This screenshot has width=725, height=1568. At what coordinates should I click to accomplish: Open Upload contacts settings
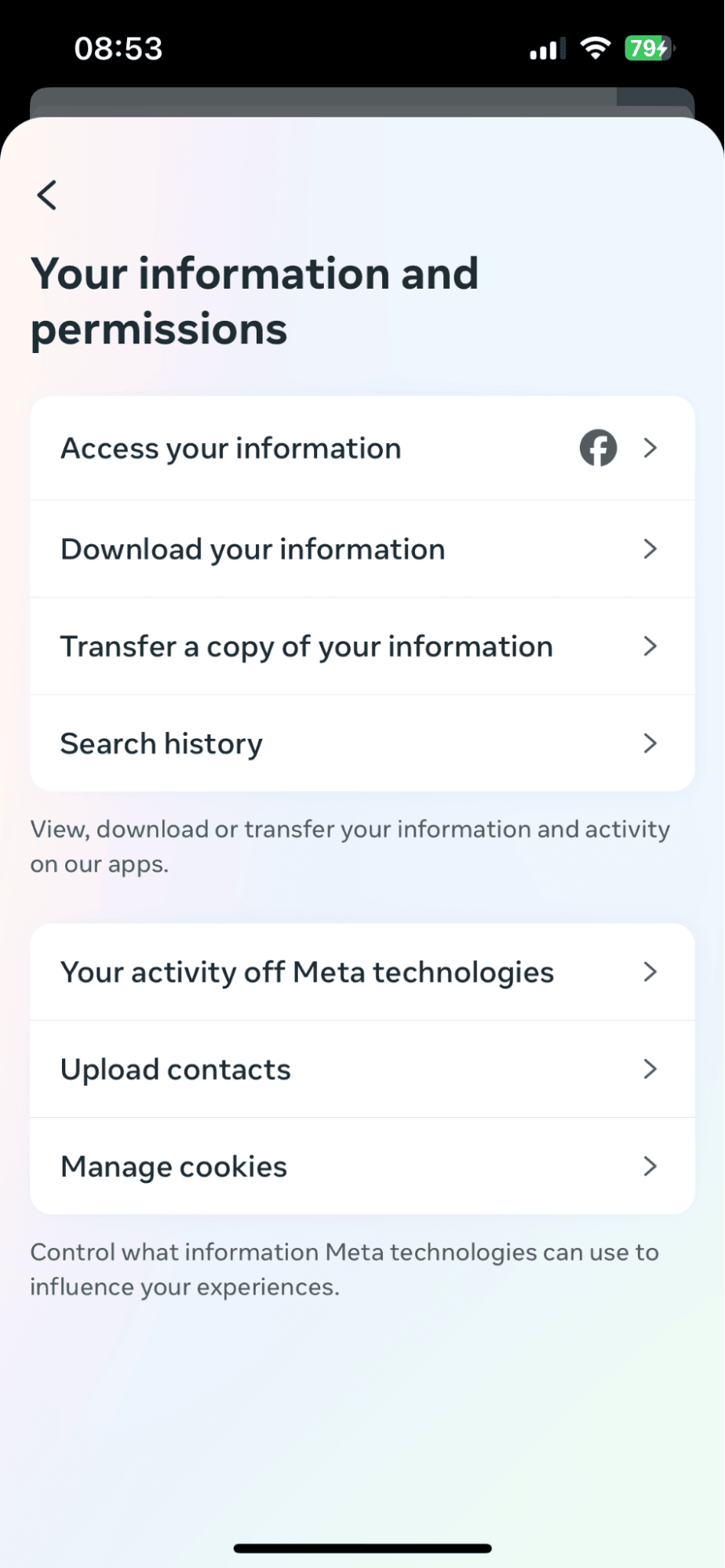pos(361,1069)
